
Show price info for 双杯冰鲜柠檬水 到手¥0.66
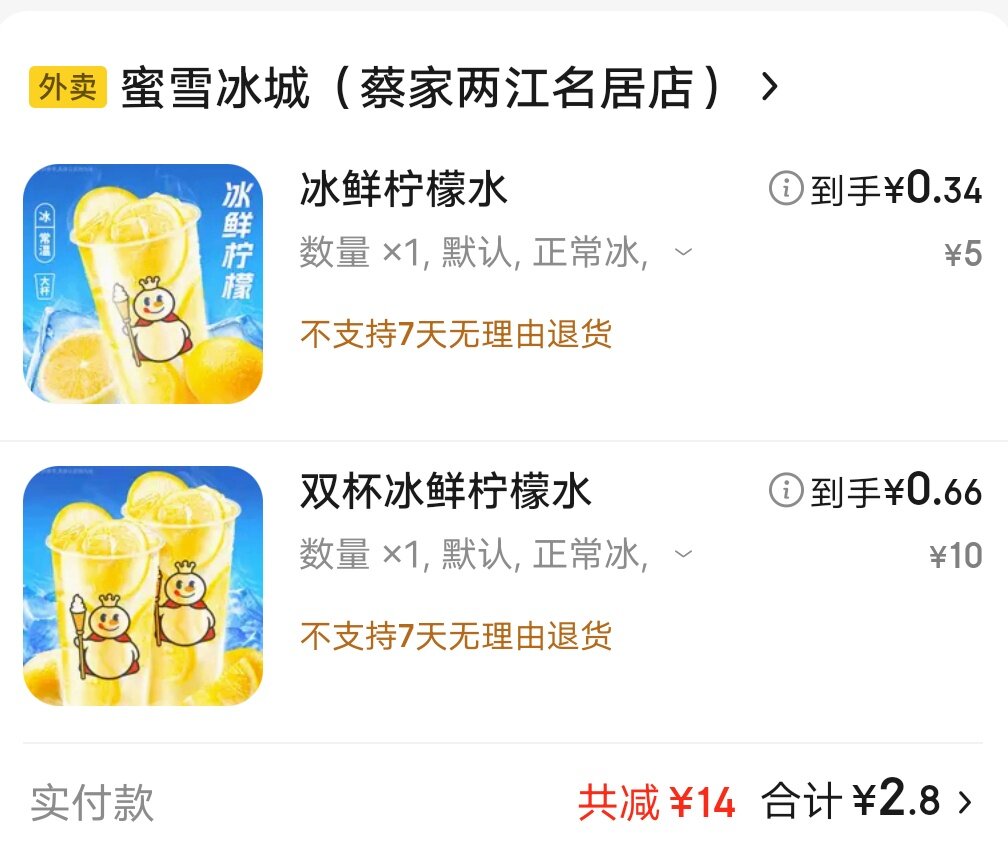[786, 490]
